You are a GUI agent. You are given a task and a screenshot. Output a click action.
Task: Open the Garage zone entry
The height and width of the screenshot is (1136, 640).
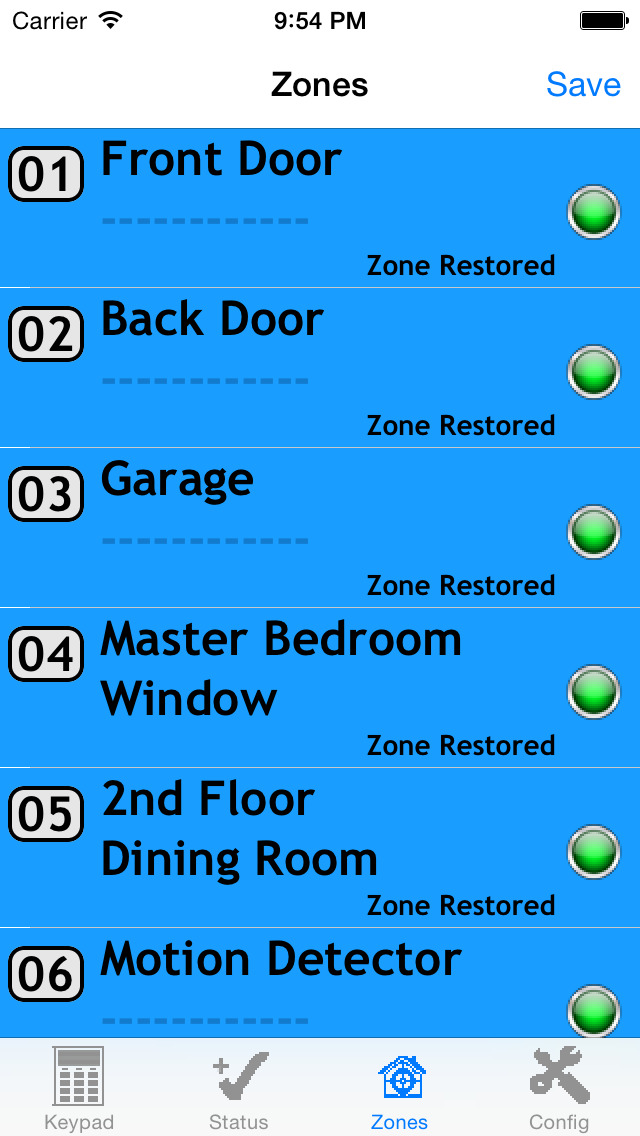pyautogui.click(x=320, y=528)
